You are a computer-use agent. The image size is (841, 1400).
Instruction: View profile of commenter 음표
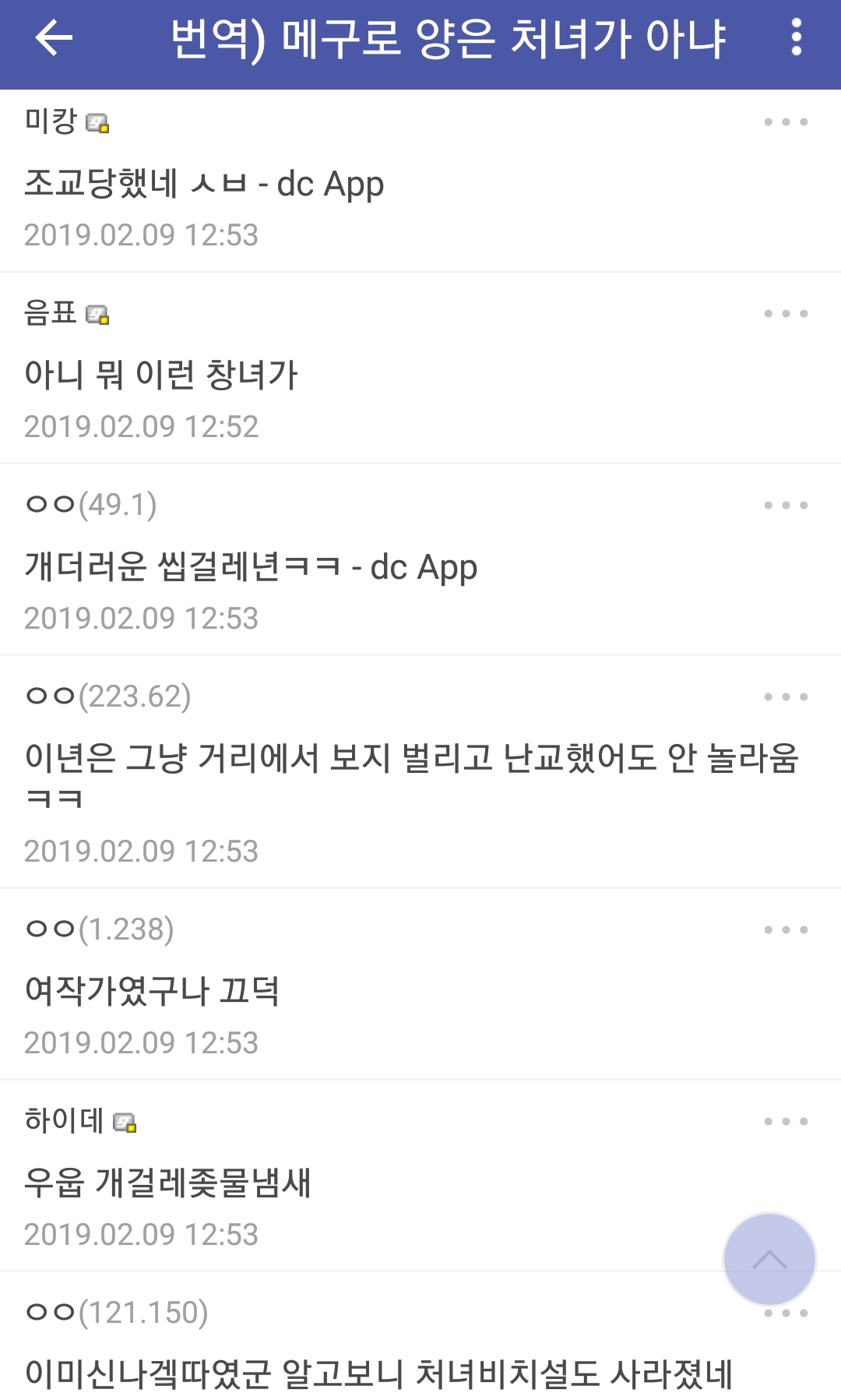click(x=51, y=313)
